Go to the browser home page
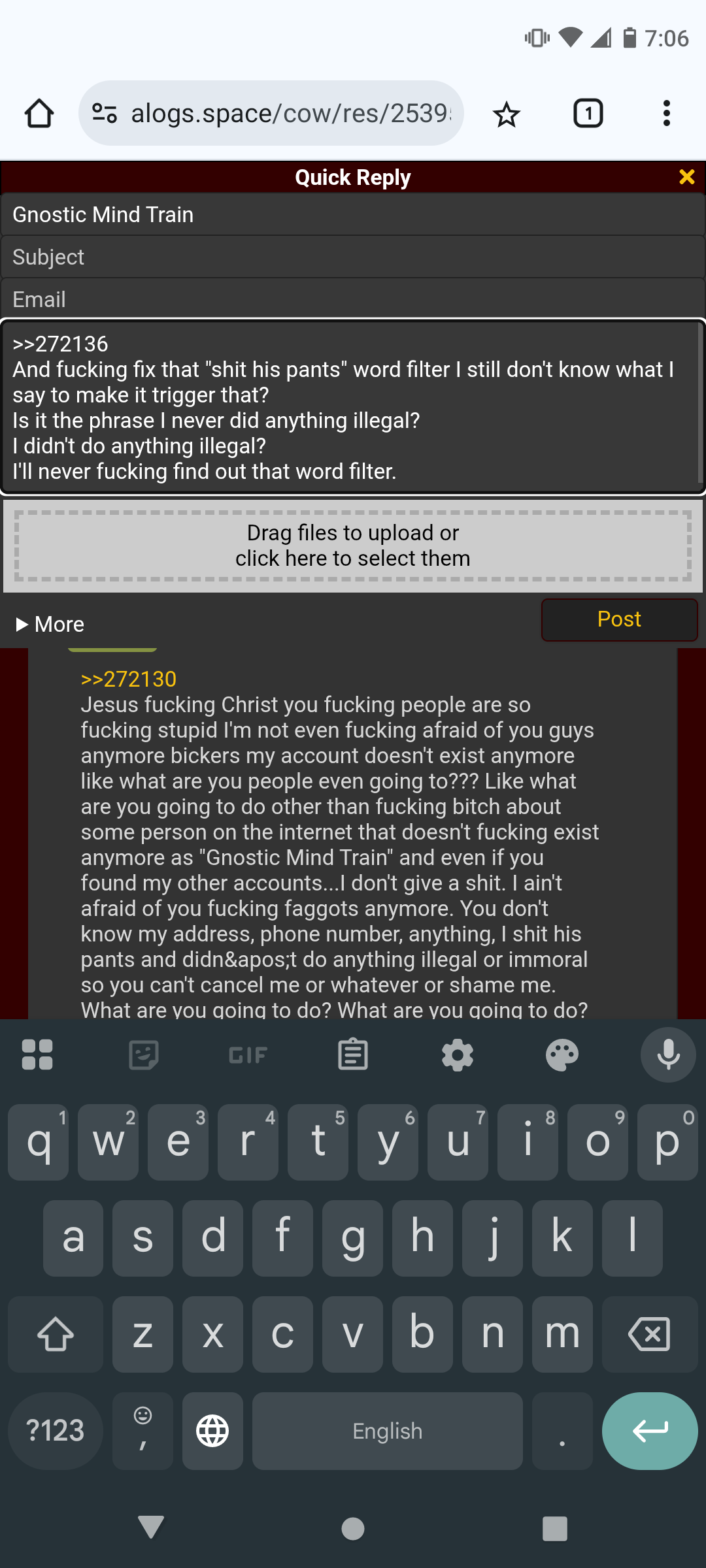 39,114
